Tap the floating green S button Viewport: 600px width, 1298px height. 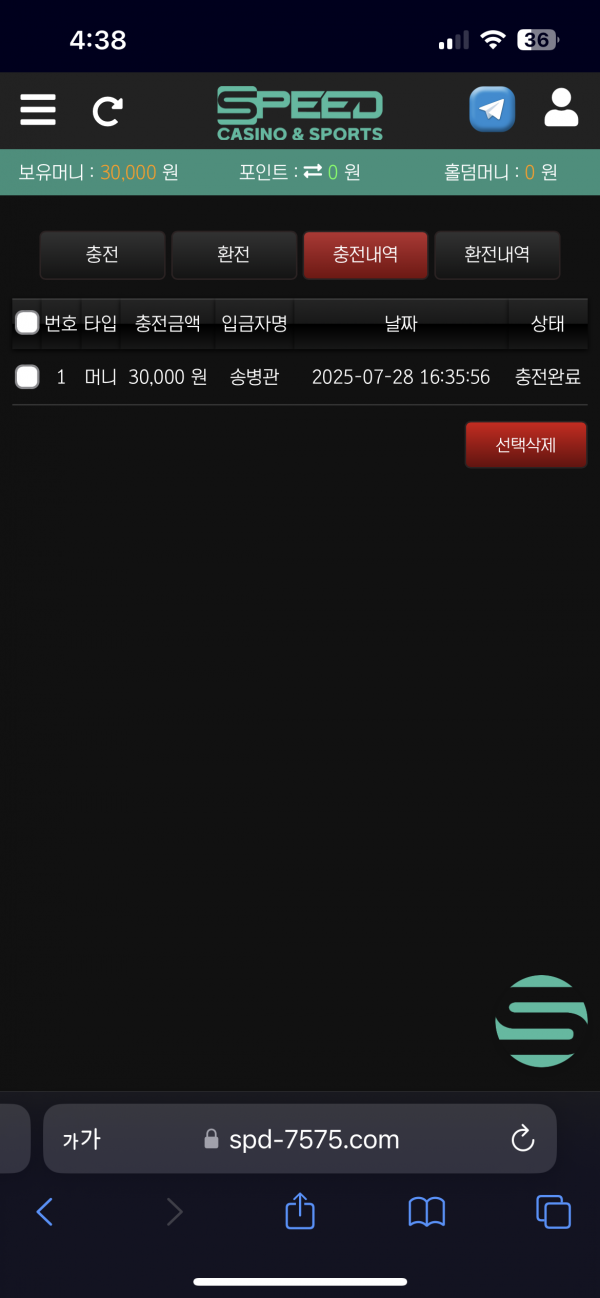click(x=543, y=1020)
